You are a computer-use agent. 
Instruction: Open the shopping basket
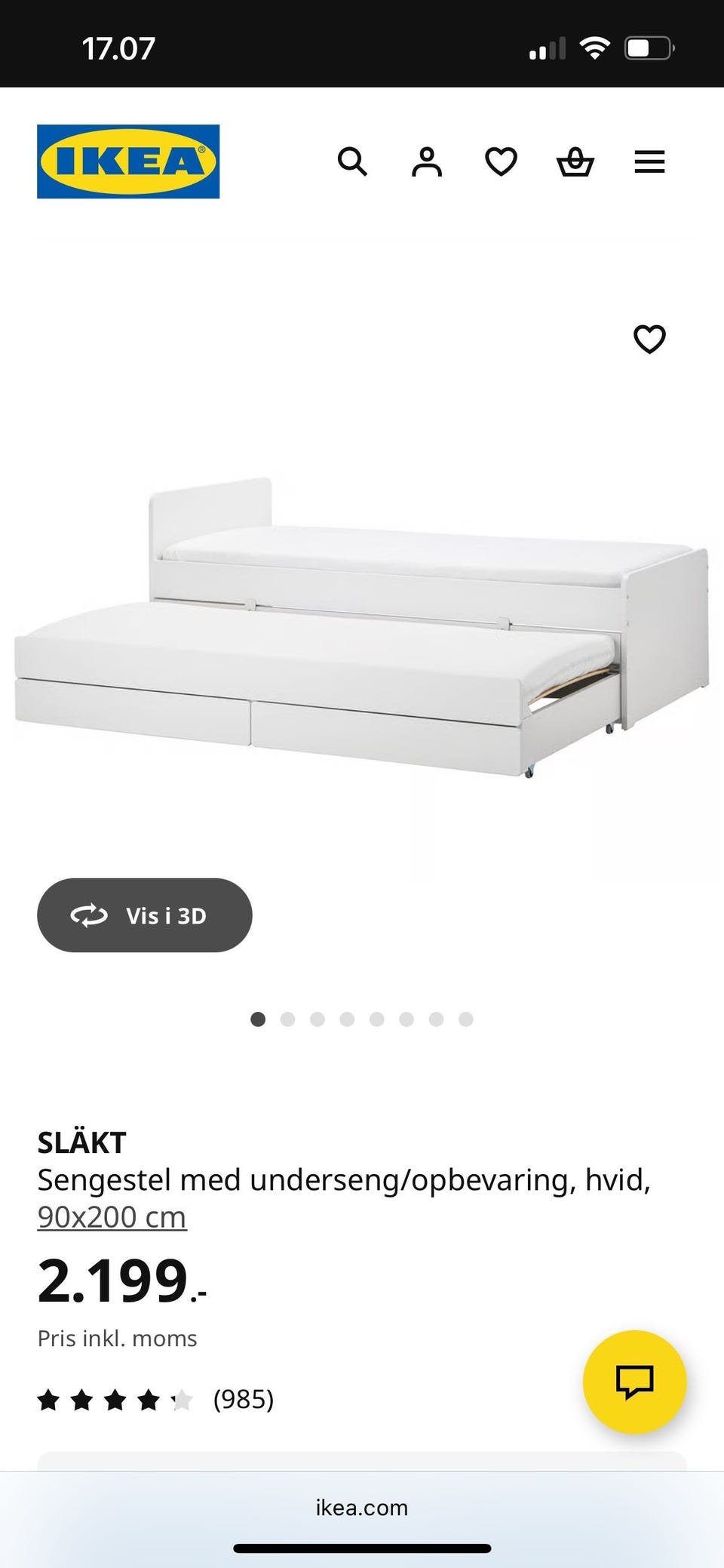coord(575,161)
